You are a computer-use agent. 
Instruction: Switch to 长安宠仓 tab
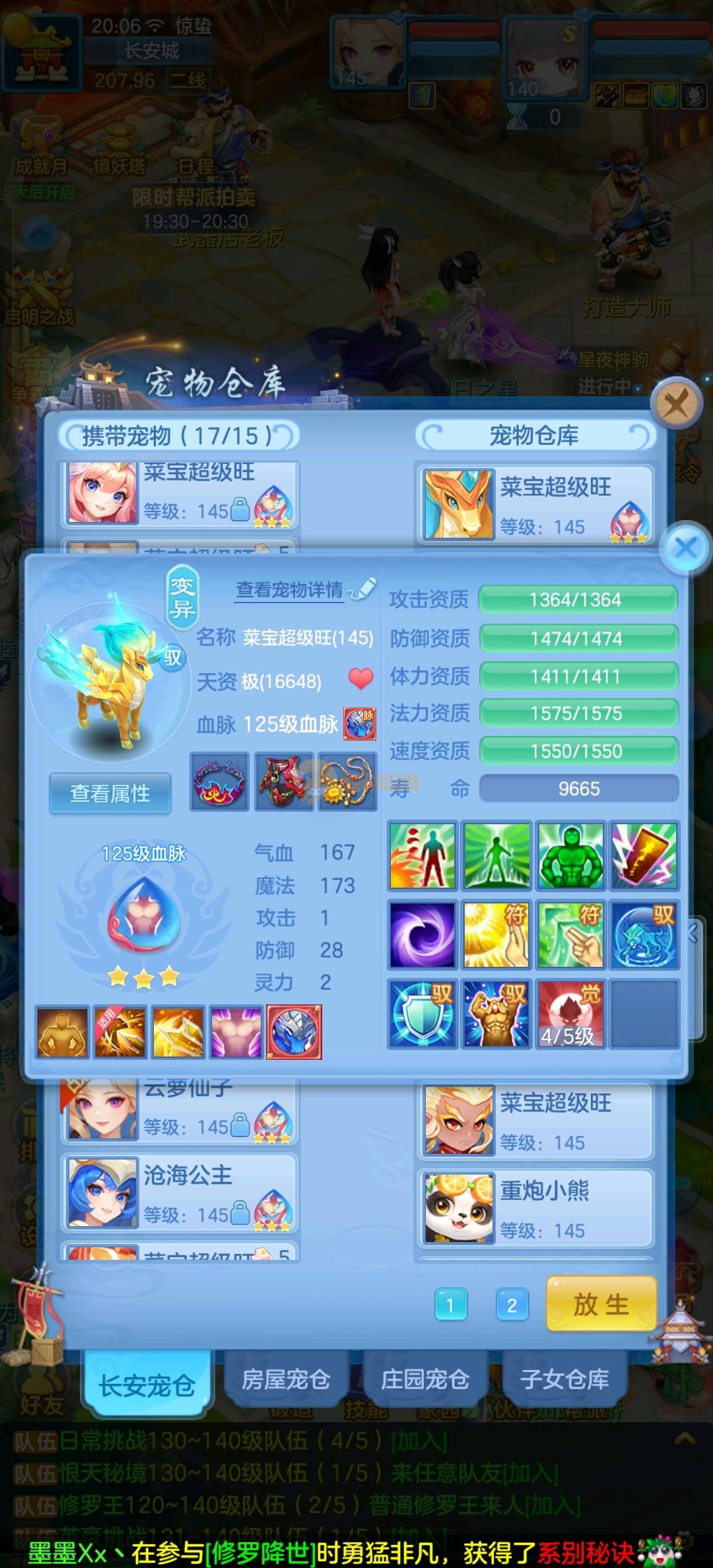click(x=147, y=1385)
